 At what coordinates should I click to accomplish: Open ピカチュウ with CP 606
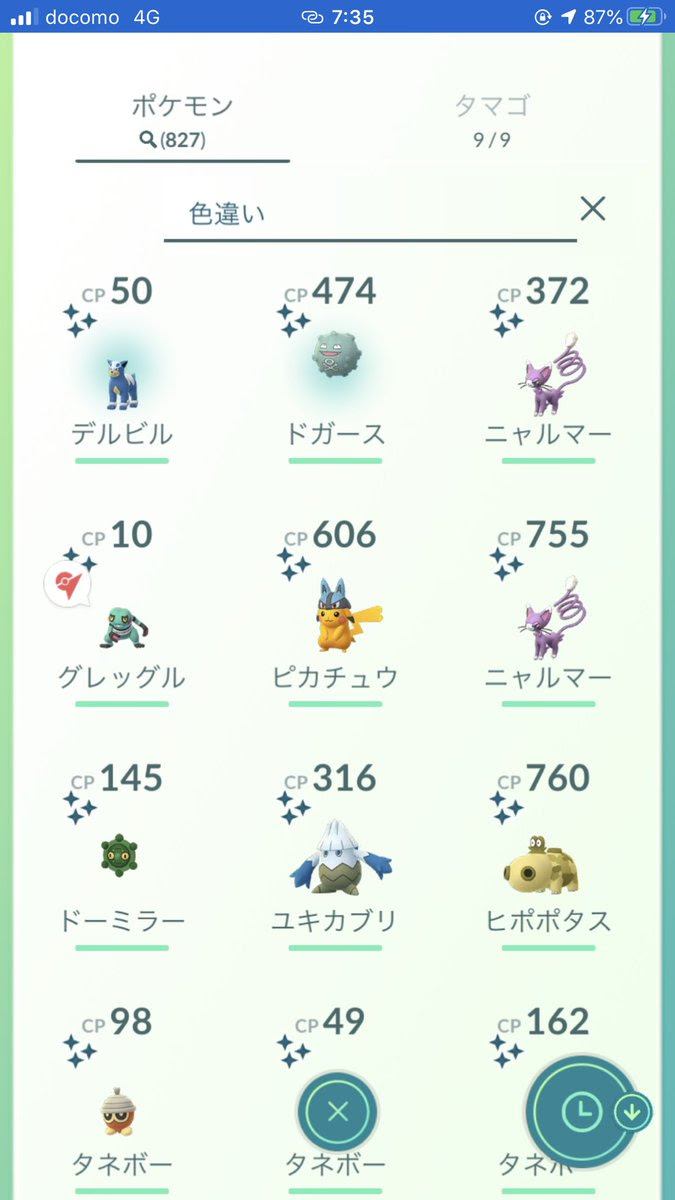[x=336, y=617]
